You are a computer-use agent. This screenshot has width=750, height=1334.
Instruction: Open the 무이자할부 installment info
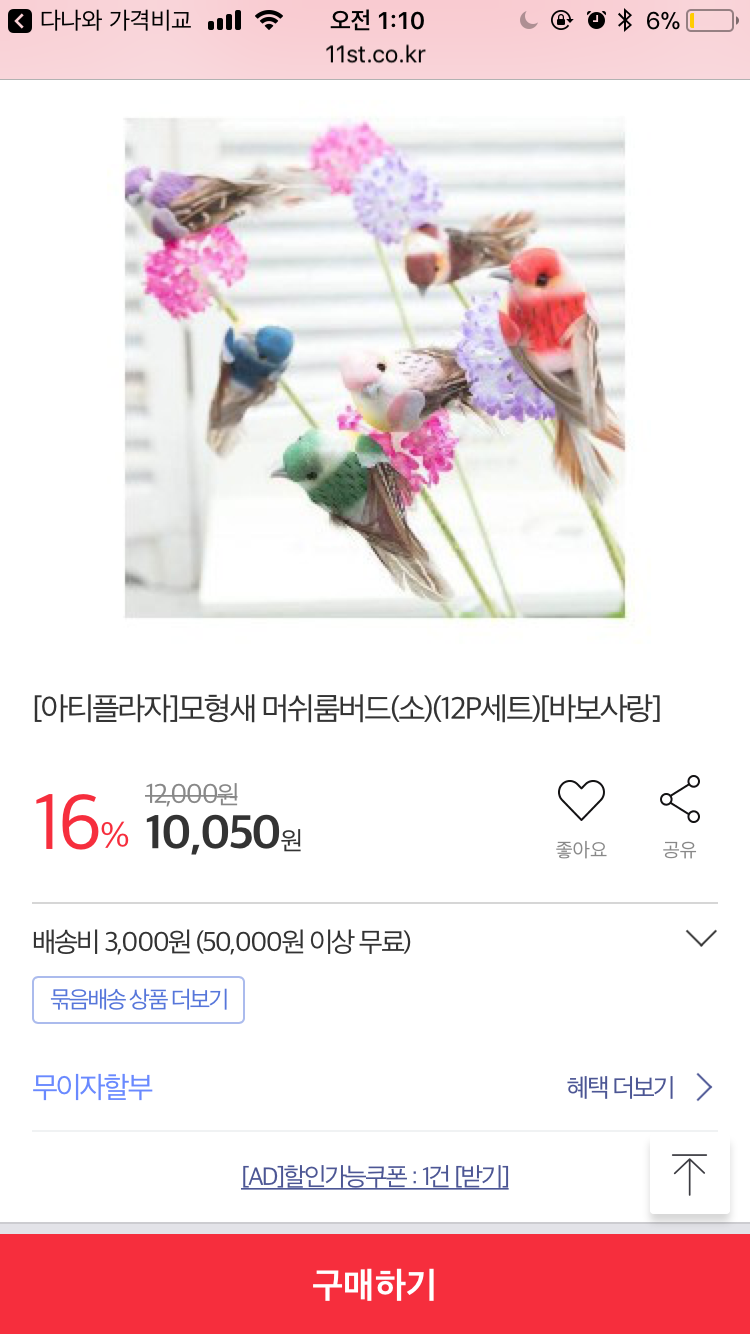(93, 1087)
